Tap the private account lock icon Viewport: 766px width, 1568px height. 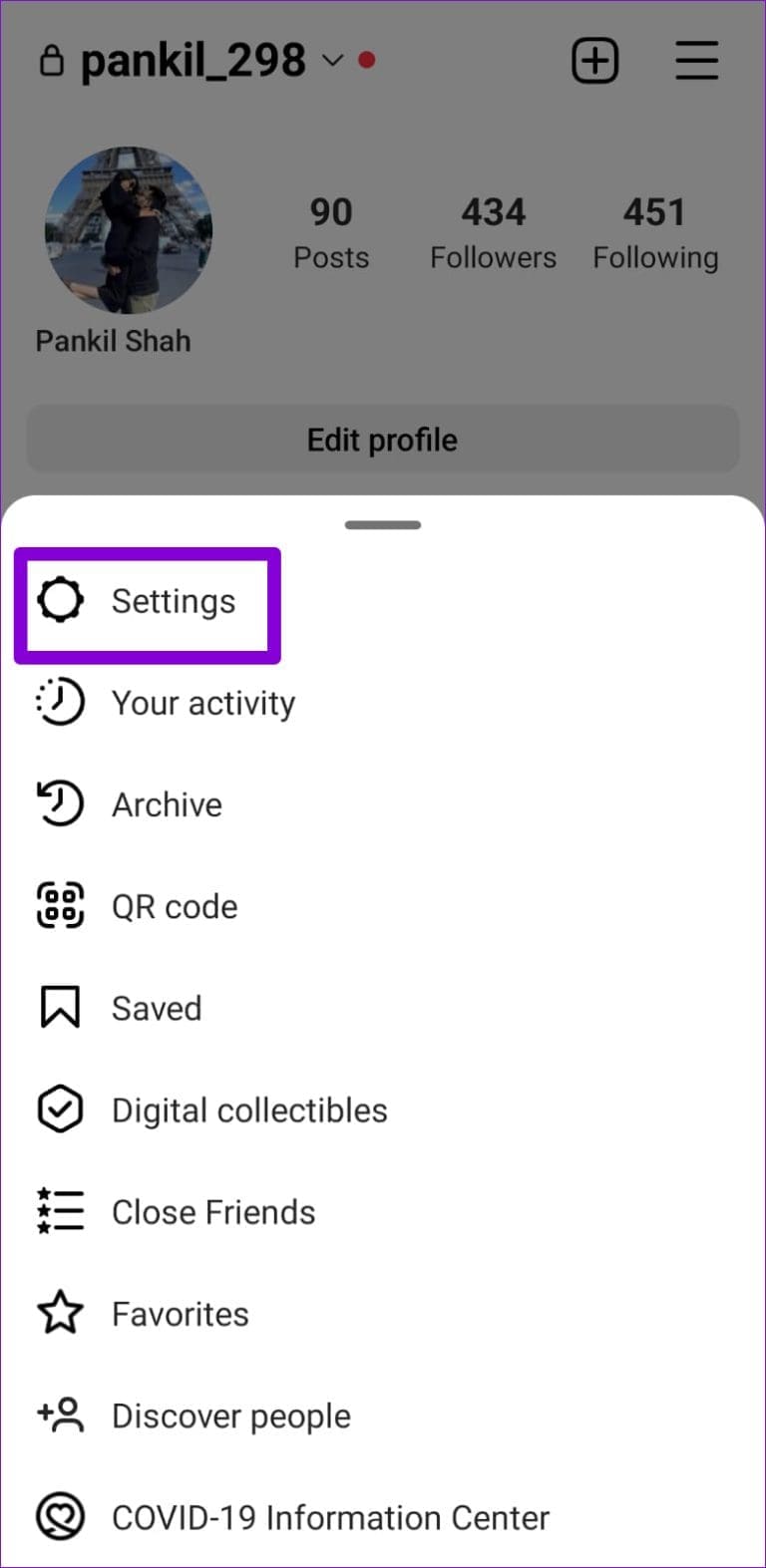tap(55, 61)
